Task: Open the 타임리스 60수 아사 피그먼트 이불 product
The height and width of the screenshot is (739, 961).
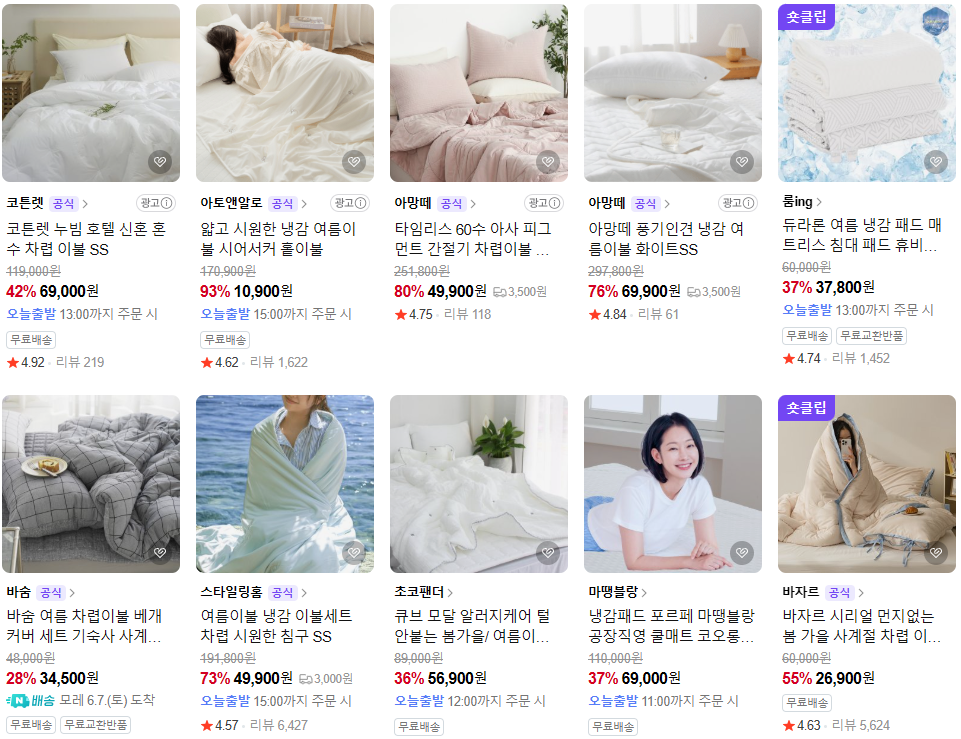Action: 472,239
